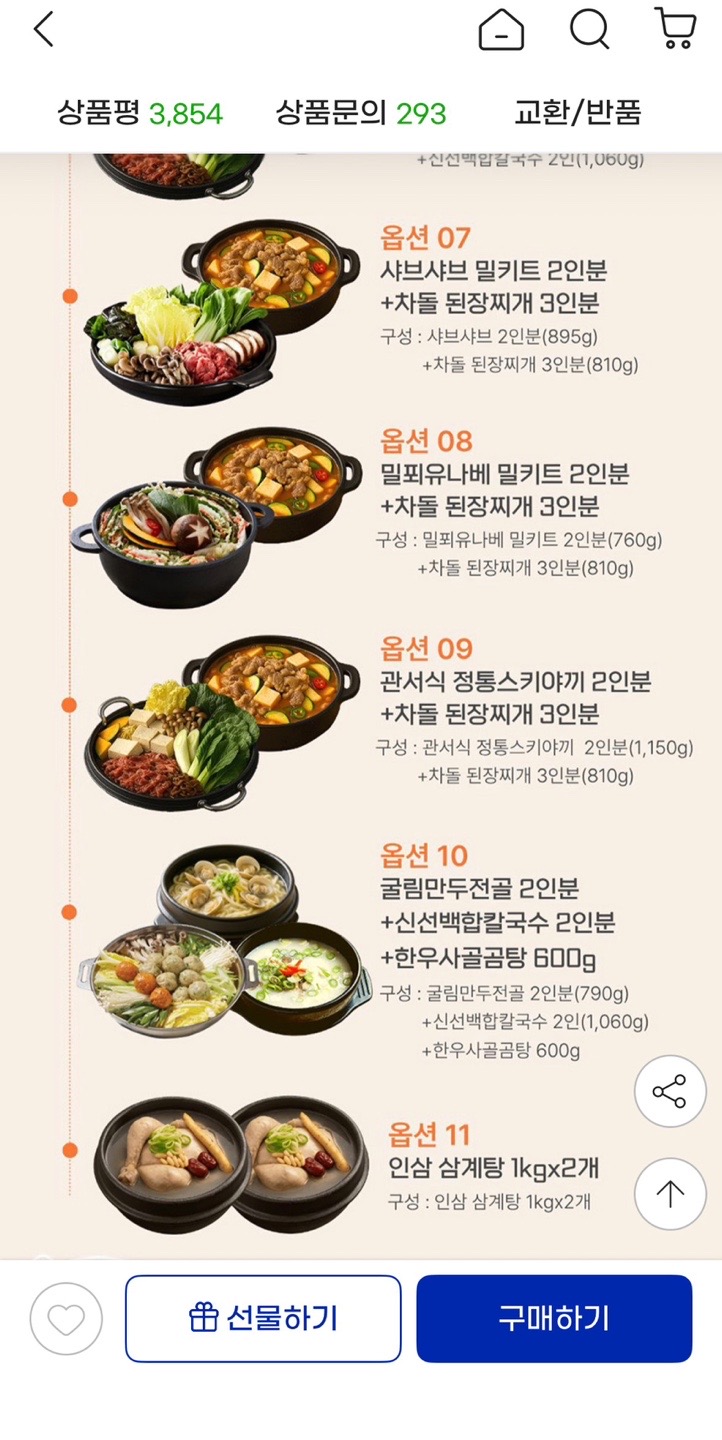This screenshot has height=1440, width=722.
Task: Add this product to the wishlist
Action: [66, 1319]
